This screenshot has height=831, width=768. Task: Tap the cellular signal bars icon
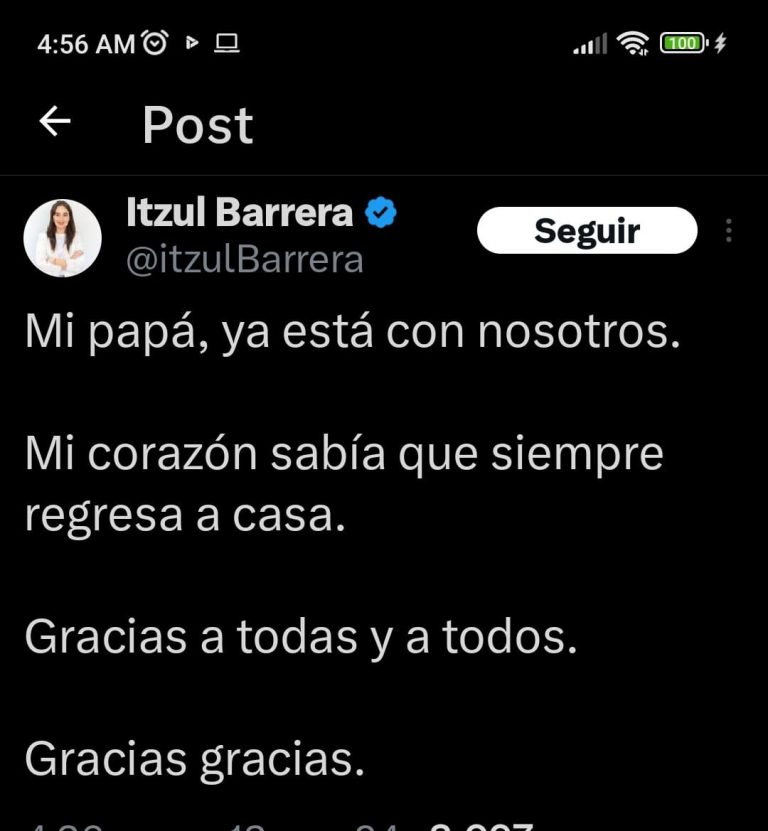[x=590, y=42]
